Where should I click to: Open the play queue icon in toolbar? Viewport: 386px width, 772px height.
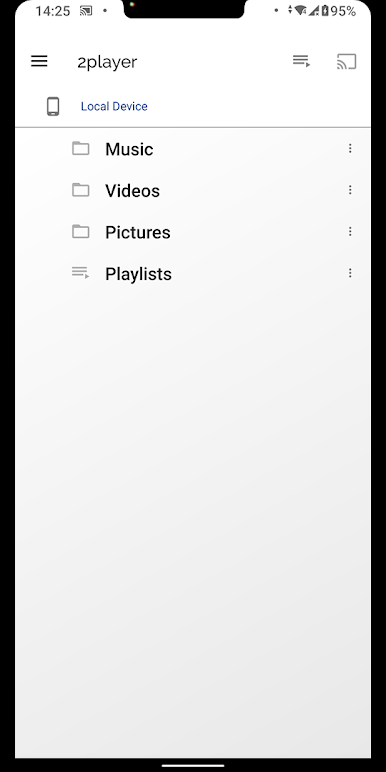(301, 61)
